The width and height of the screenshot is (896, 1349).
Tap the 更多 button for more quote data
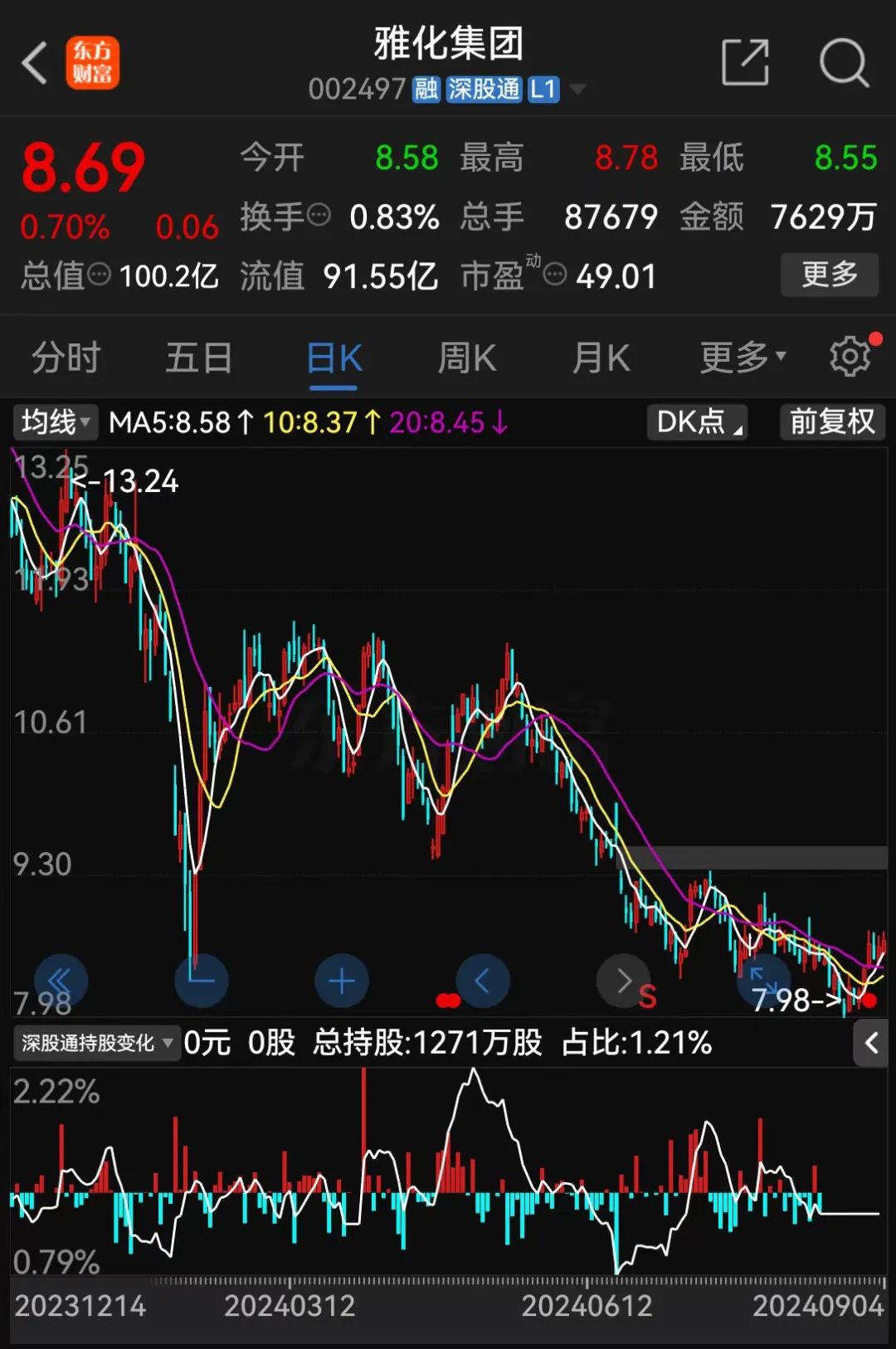tap(829, 275)
